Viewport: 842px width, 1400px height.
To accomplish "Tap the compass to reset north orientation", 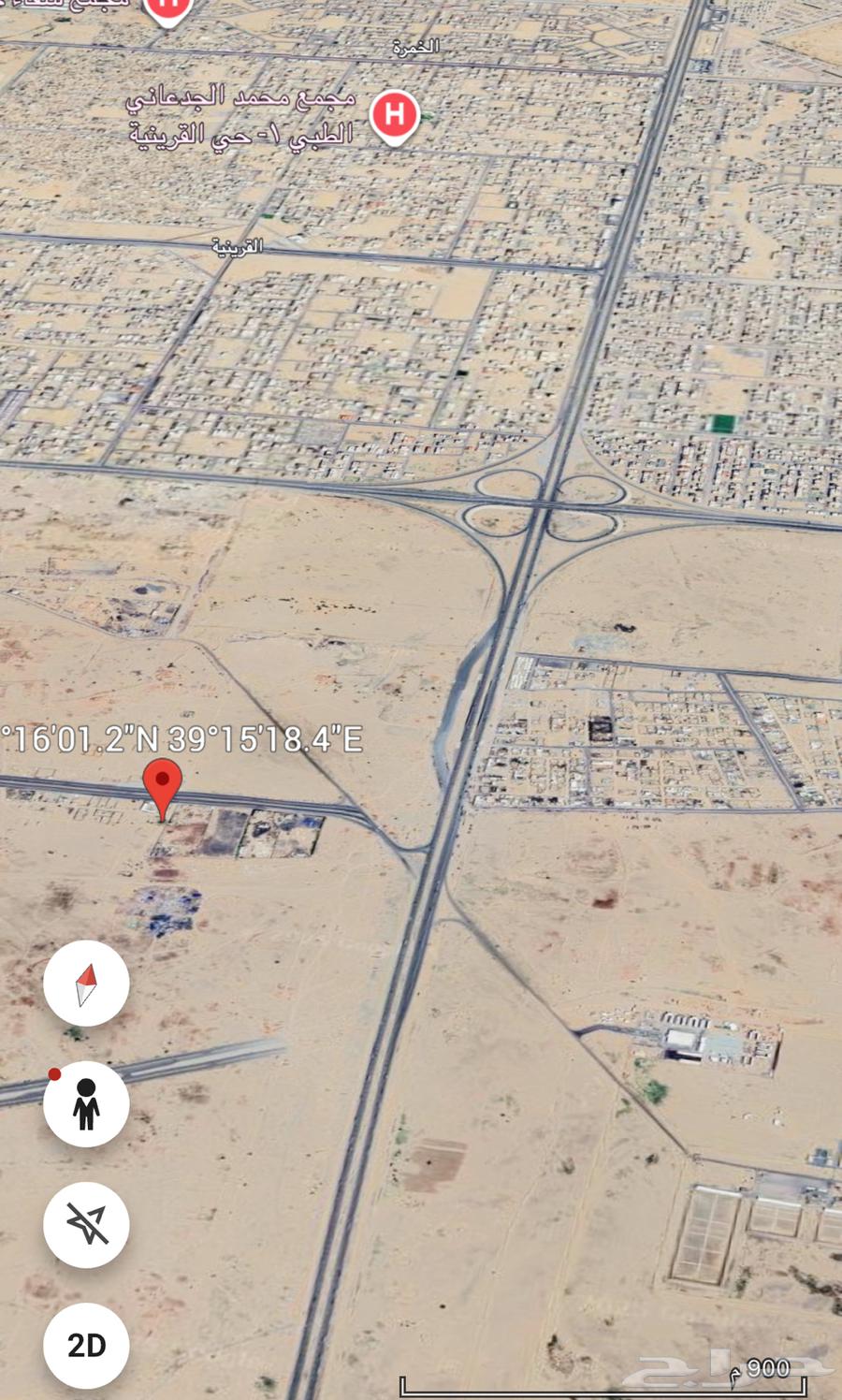I will coord(85,982).
